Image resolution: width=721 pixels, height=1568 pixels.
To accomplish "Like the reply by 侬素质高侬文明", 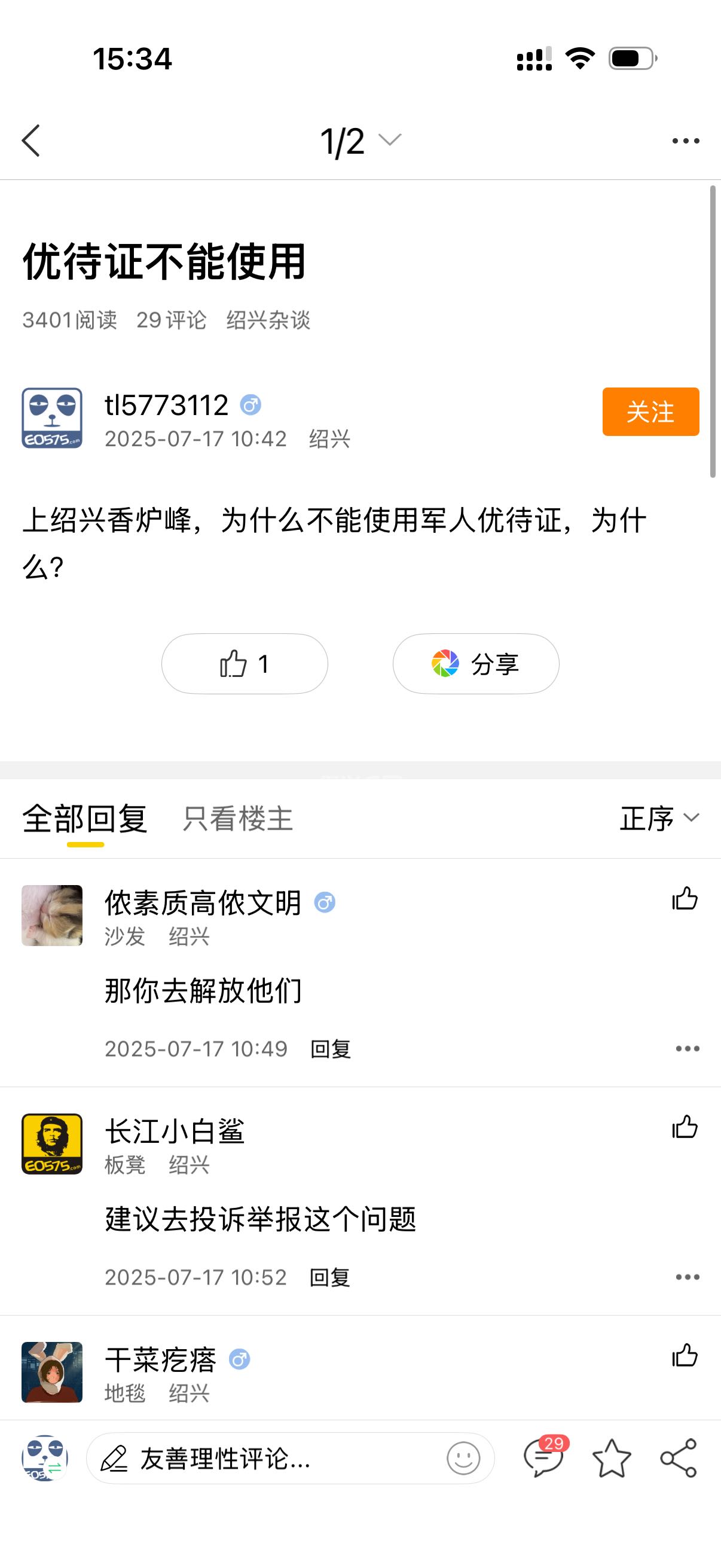I will [x=685, y=898].
